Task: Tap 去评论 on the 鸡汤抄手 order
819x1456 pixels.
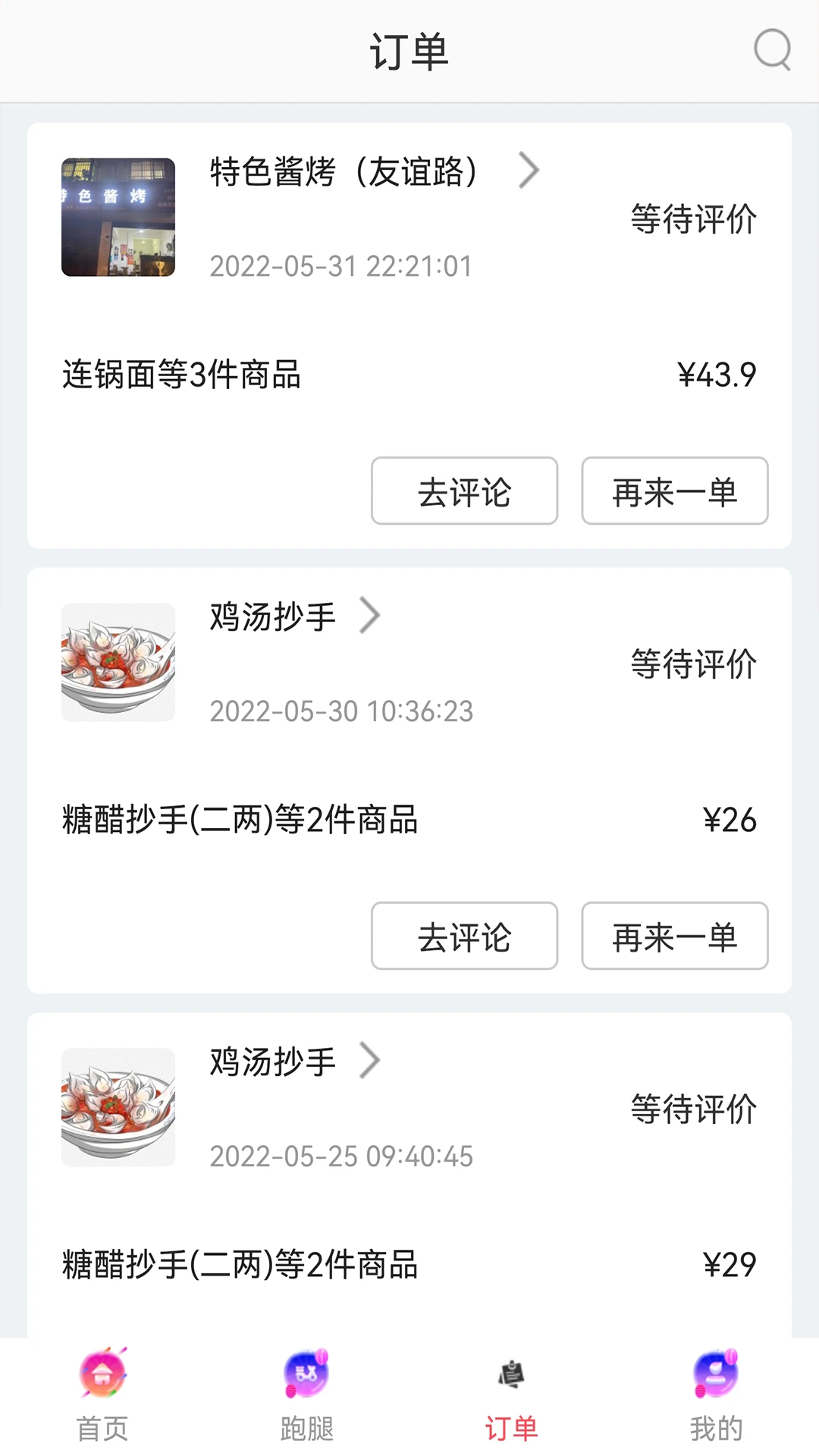Action: coord(464,937)
